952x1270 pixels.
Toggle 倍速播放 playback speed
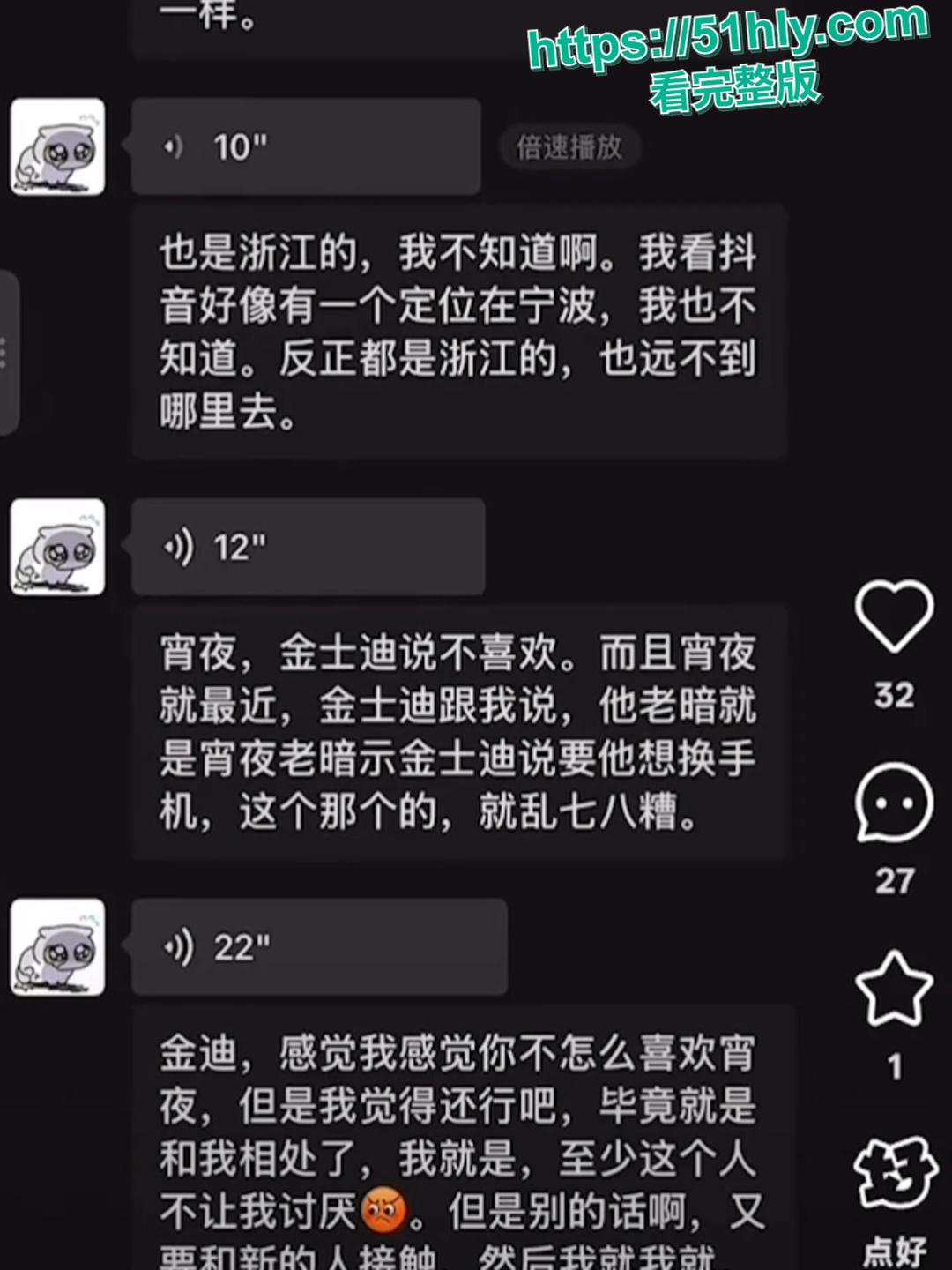pyautogui.click(x=571, y=149)
